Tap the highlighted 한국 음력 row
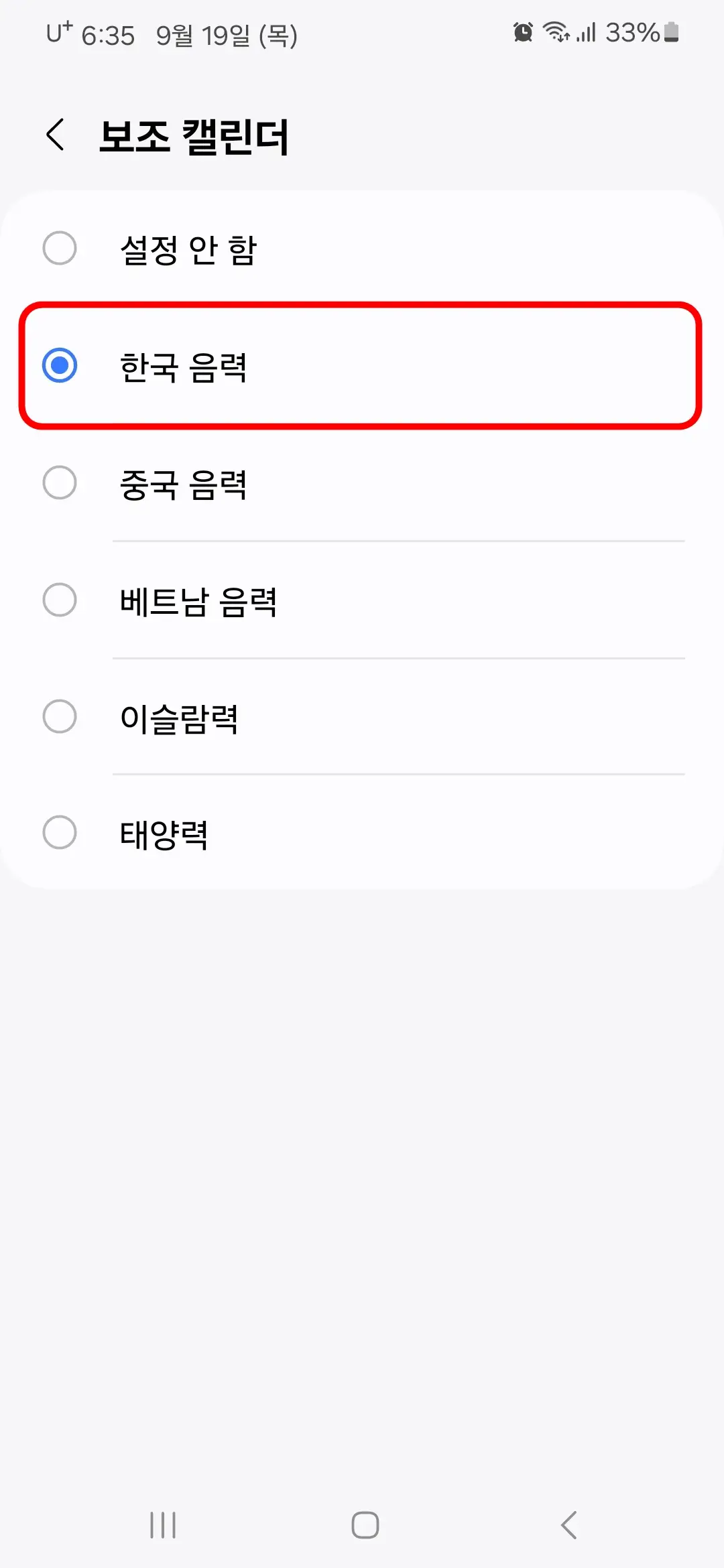Screen dimensions: 724x1568 point(362,366)
